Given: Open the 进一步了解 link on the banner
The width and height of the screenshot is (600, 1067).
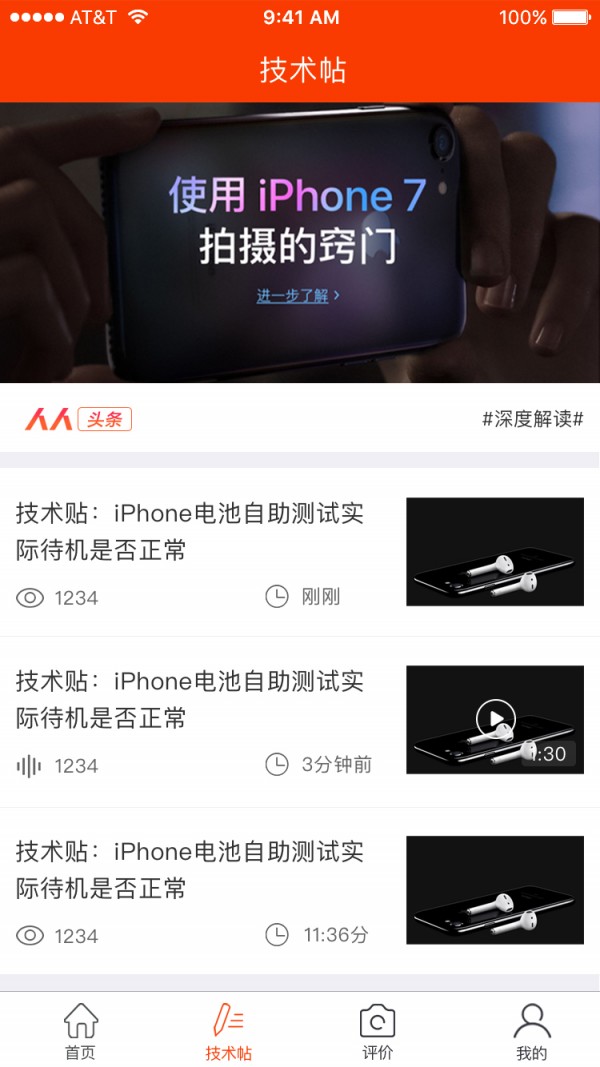Looking at the screenshot, I should point(297,296).
